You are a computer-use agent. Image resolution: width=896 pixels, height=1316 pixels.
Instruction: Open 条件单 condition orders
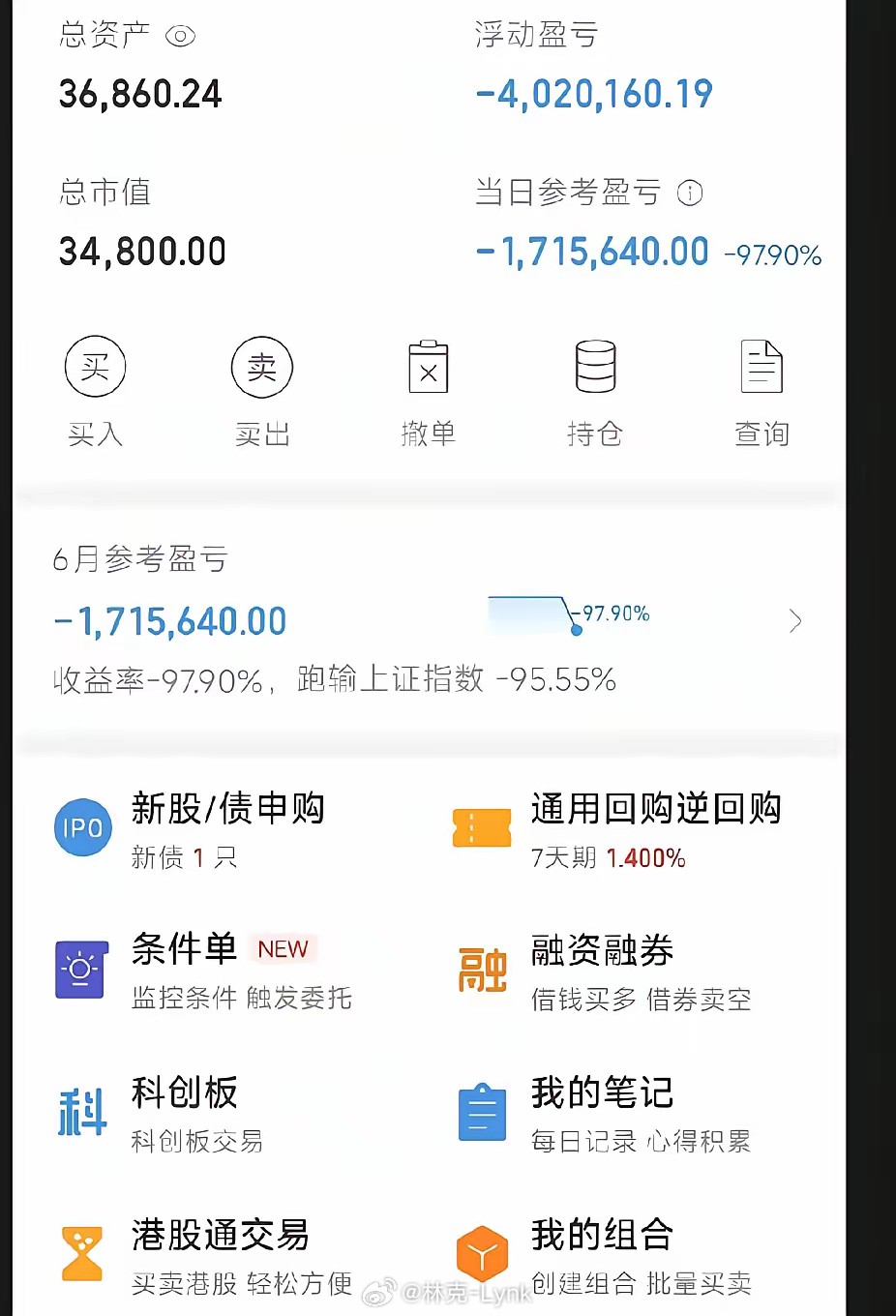(203, 972)
